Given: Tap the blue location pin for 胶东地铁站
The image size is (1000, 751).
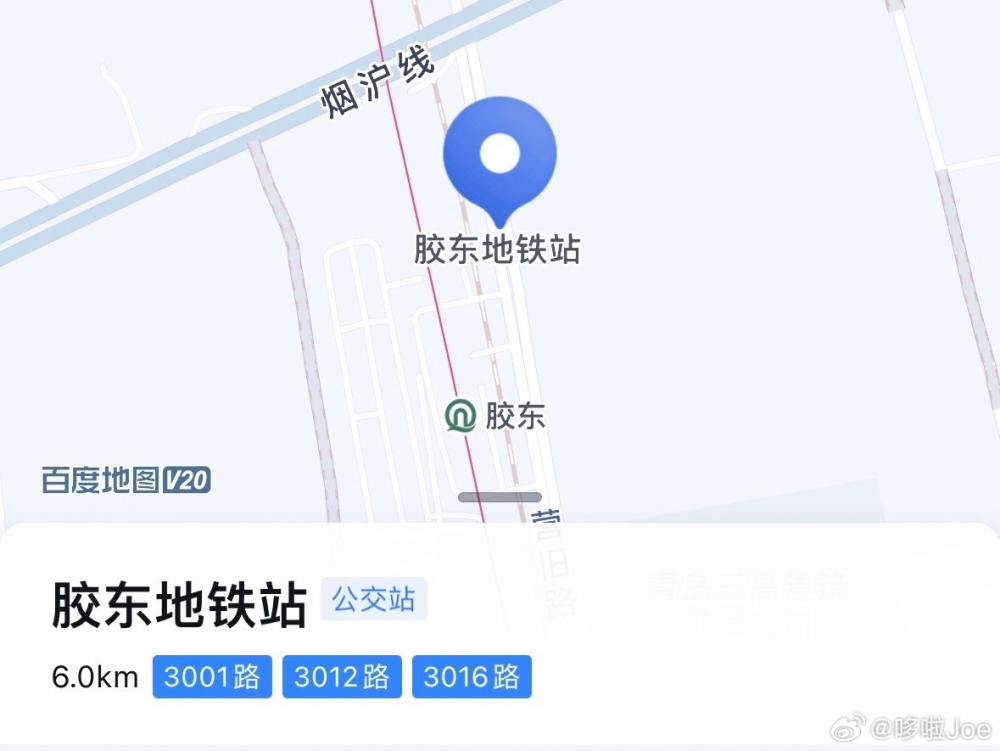Looking at the screenshot, I should pos(499,154).
